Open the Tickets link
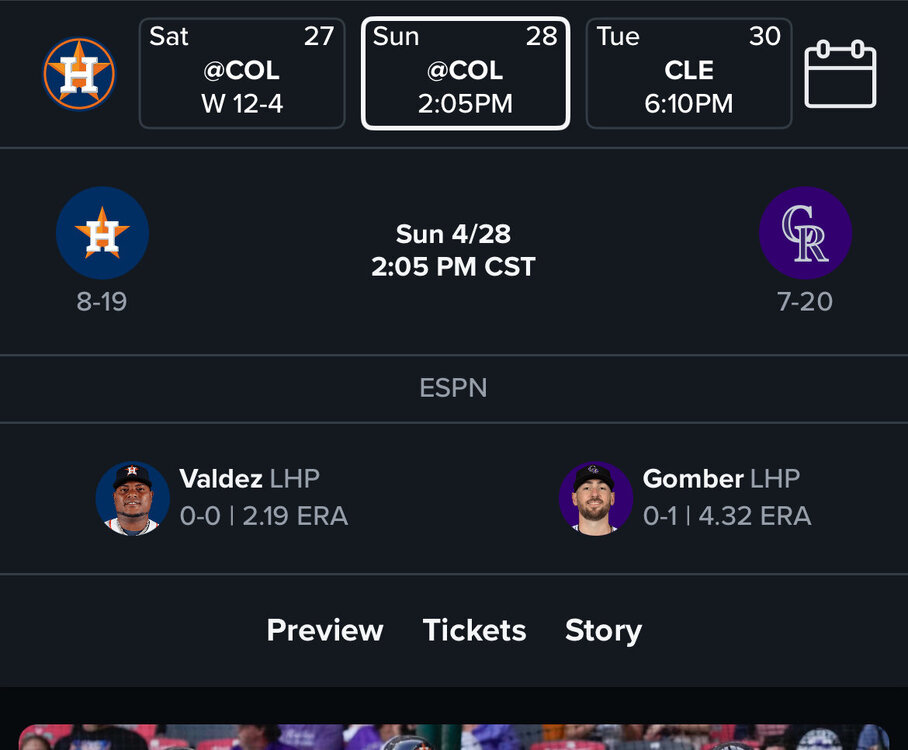 474,630
